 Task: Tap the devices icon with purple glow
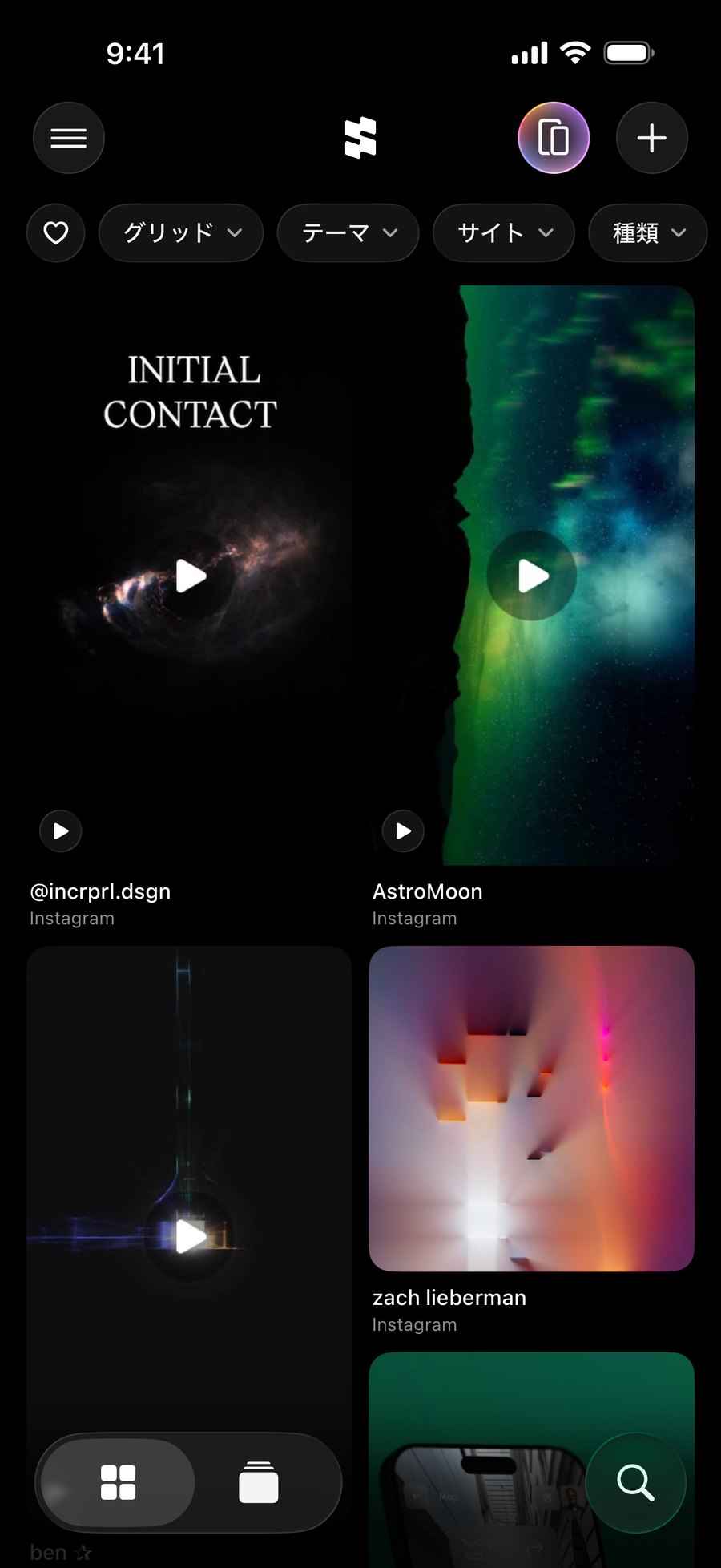point(554,138)
